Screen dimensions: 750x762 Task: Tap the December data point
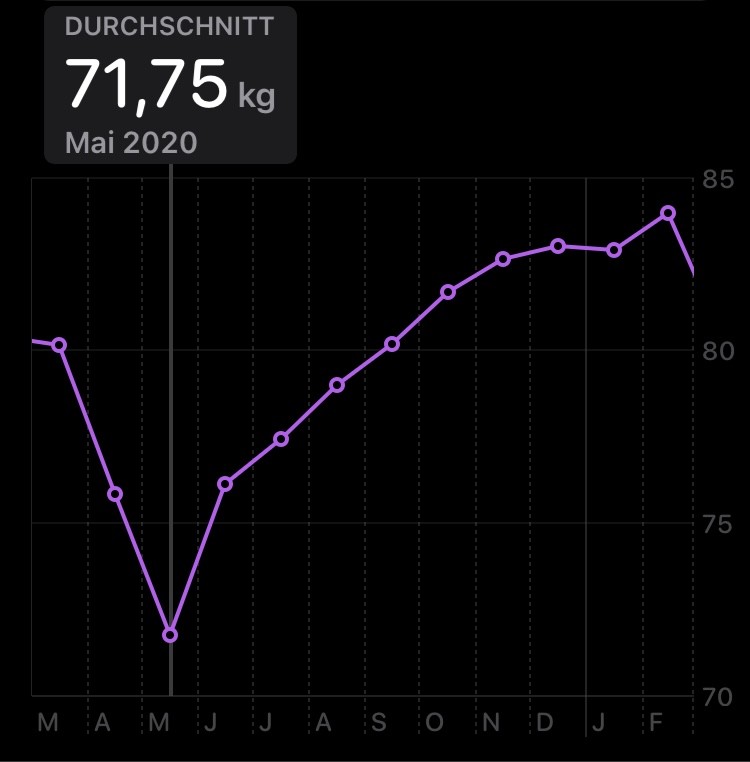pos(558,246)
